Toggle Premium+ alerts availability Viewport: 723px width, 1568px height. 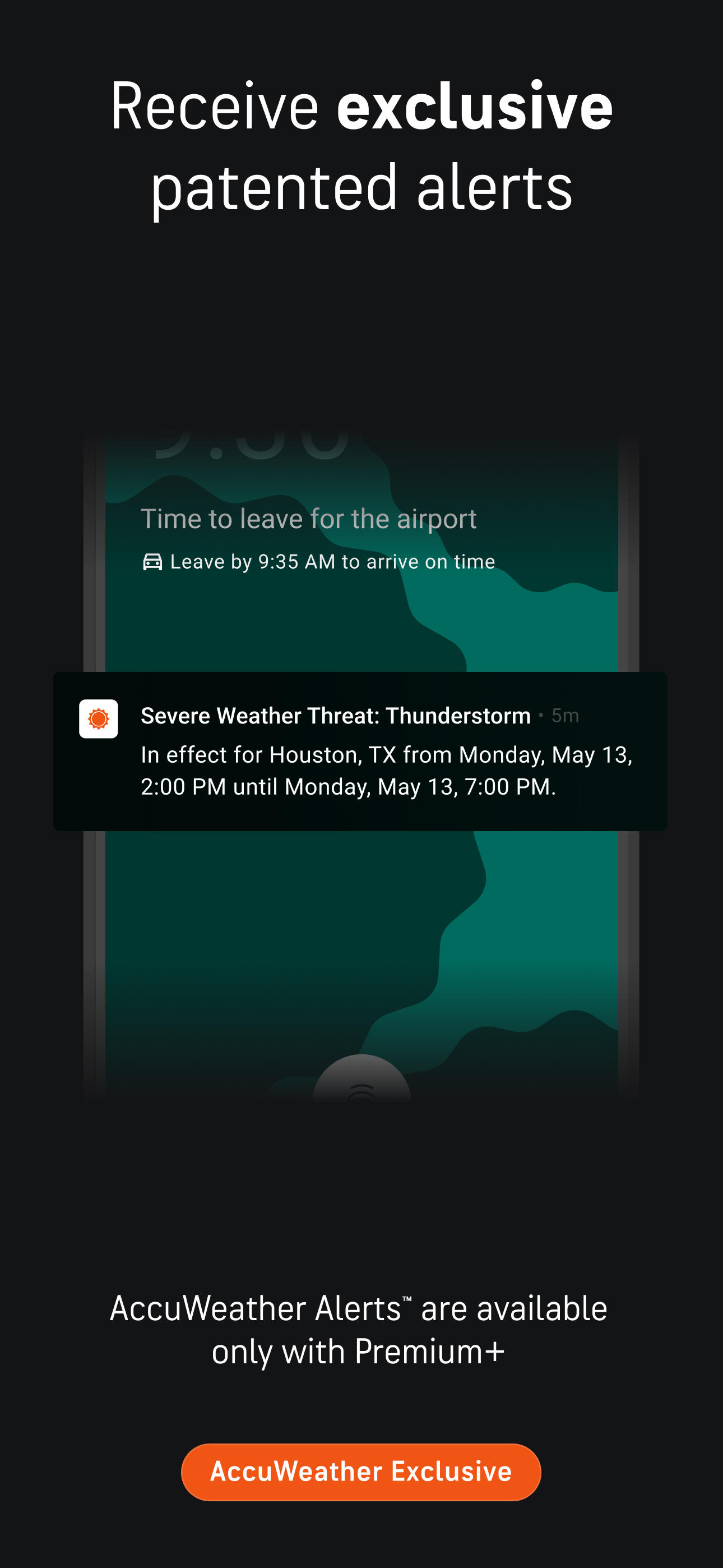tap(361, 1330)
